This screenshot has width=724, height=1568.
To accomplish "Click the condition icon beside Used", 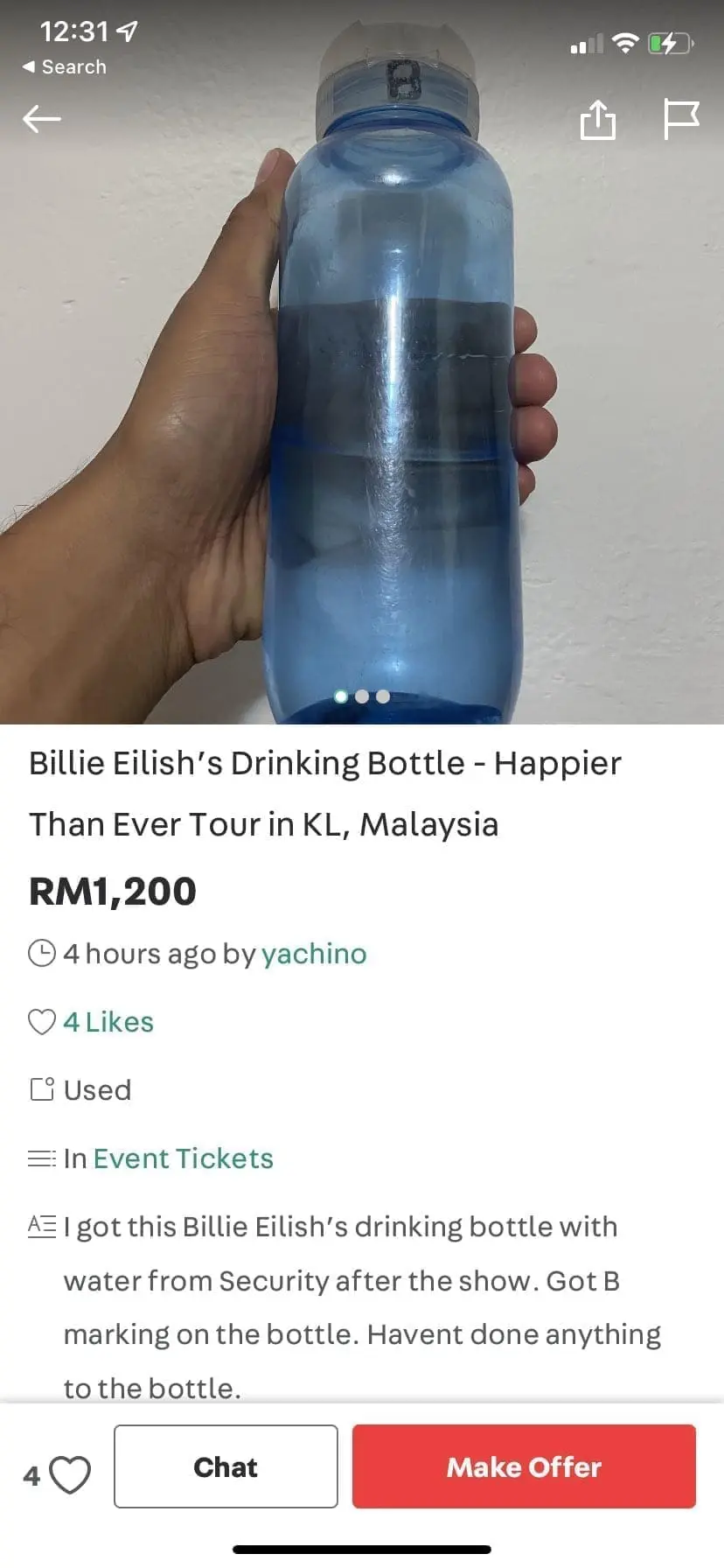I will (41, 1089).
